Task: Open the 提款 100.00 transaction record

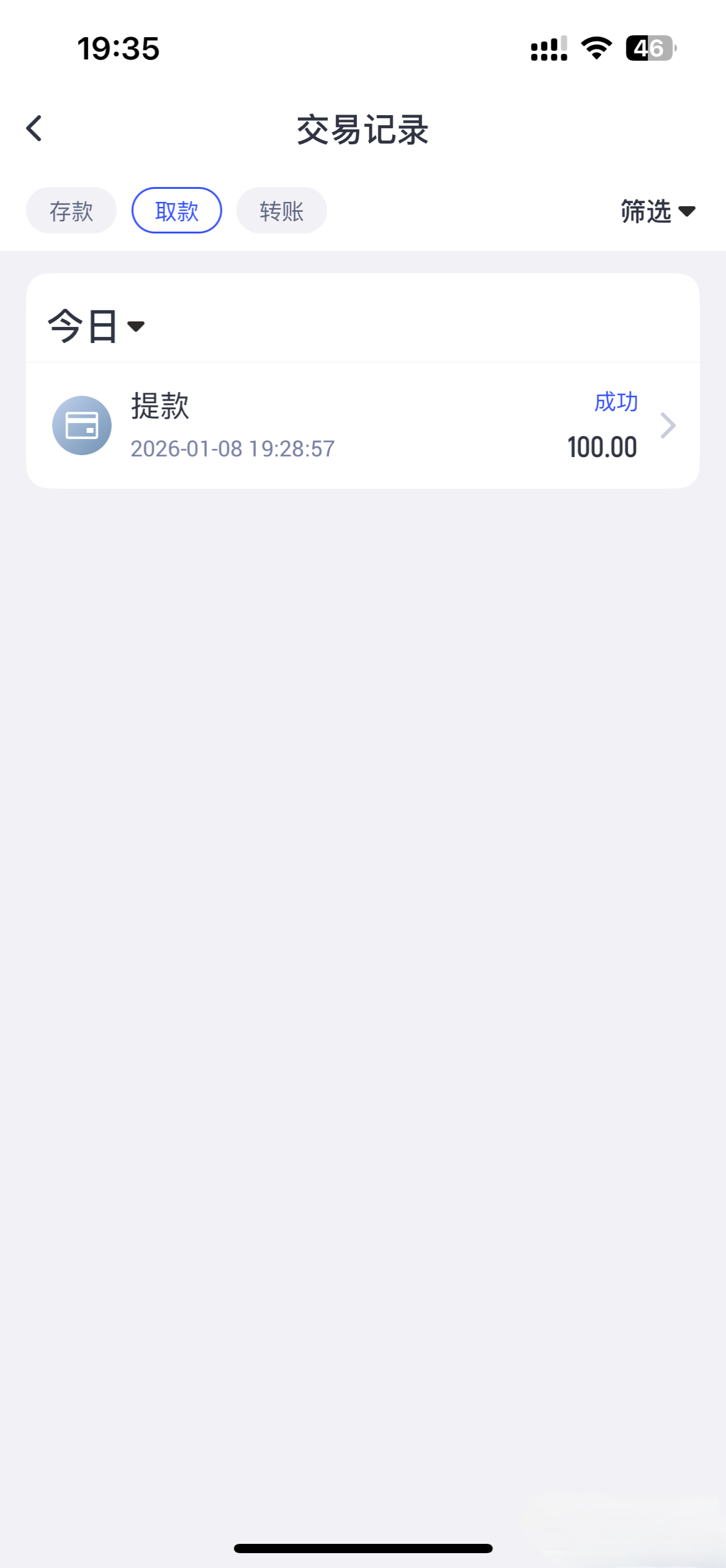Action: pyautogui.click(x=363, y=425)
